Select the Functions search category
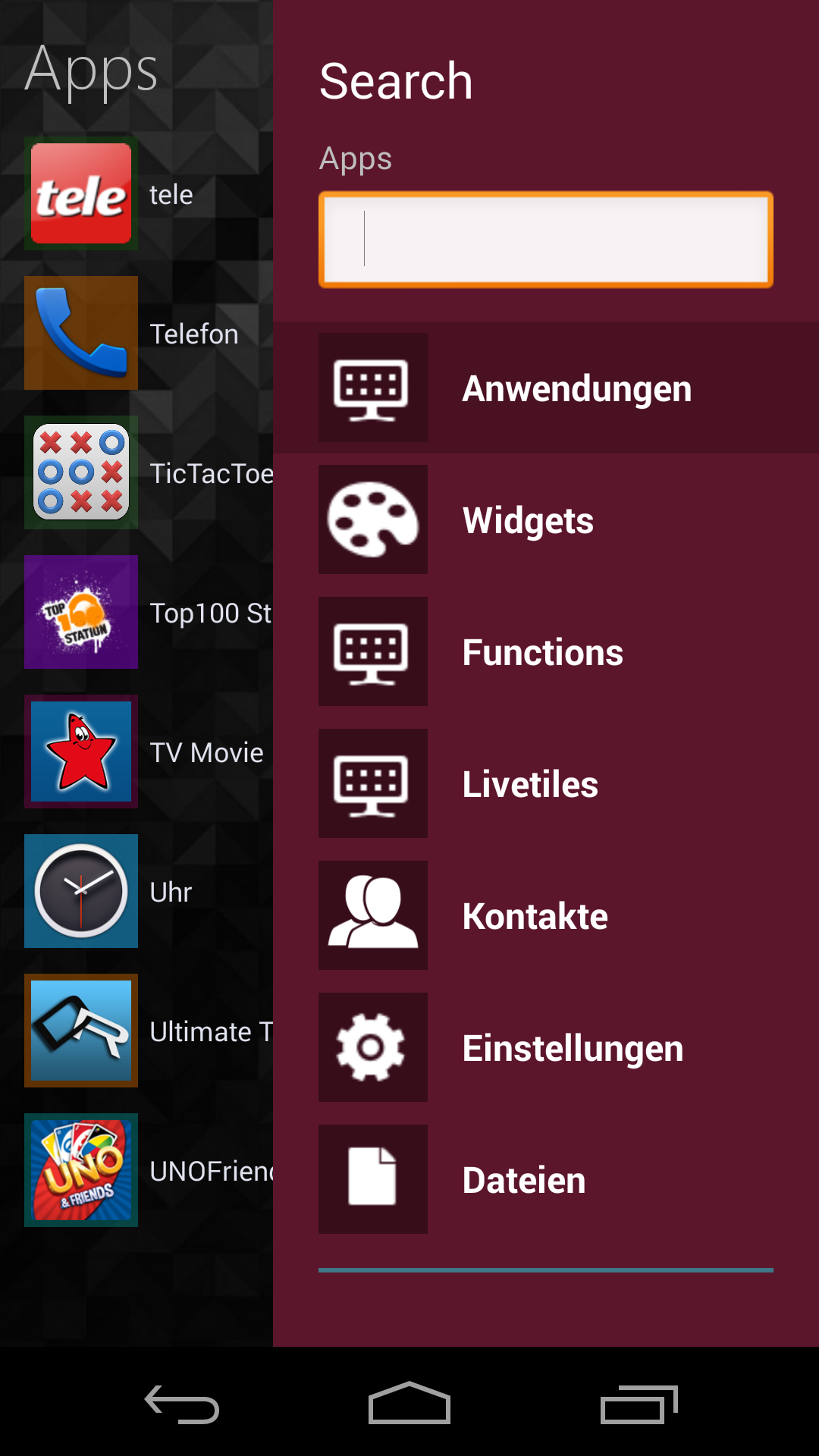819x1456 pixels. (543, 651)
